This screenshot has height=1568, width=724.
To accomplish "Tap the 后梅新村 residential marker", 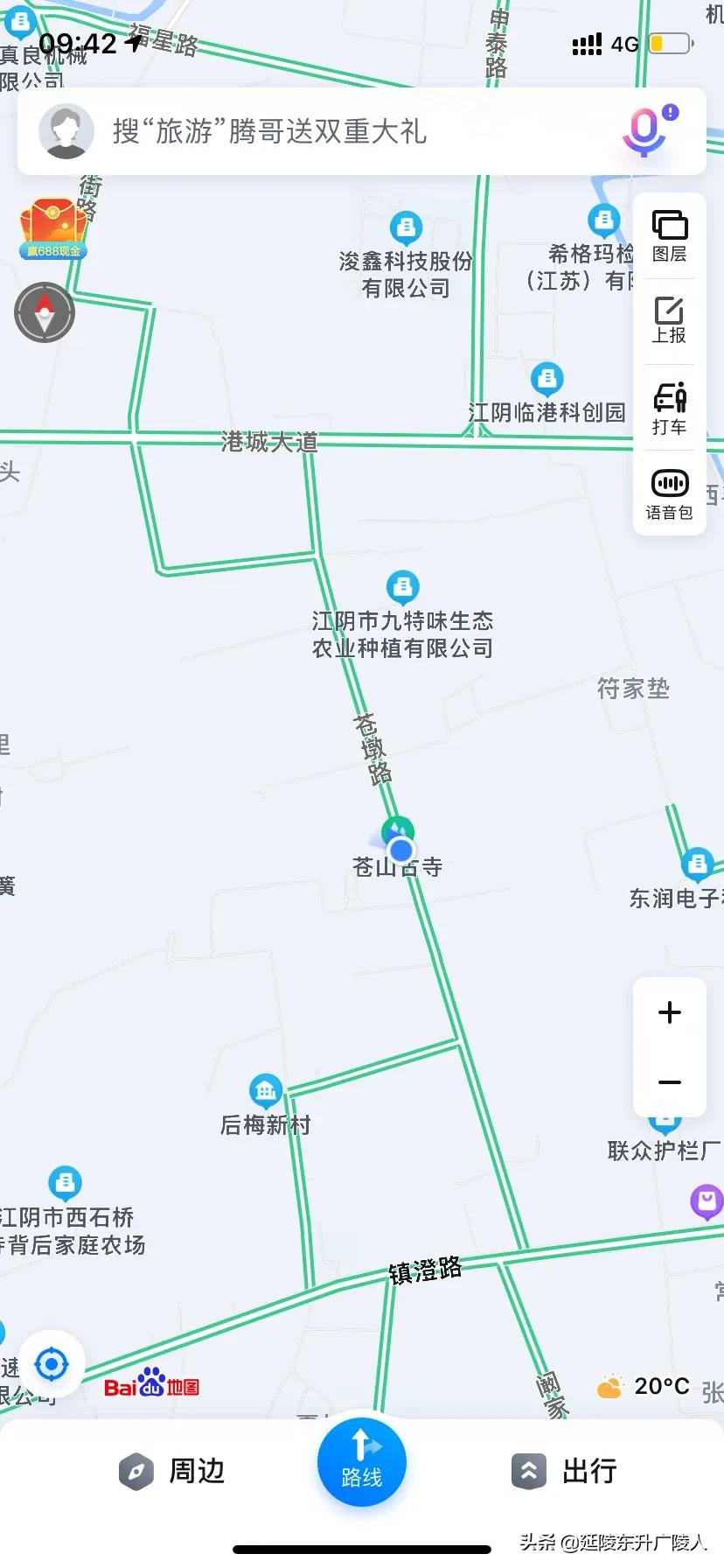I will (x=265, y=1090).
